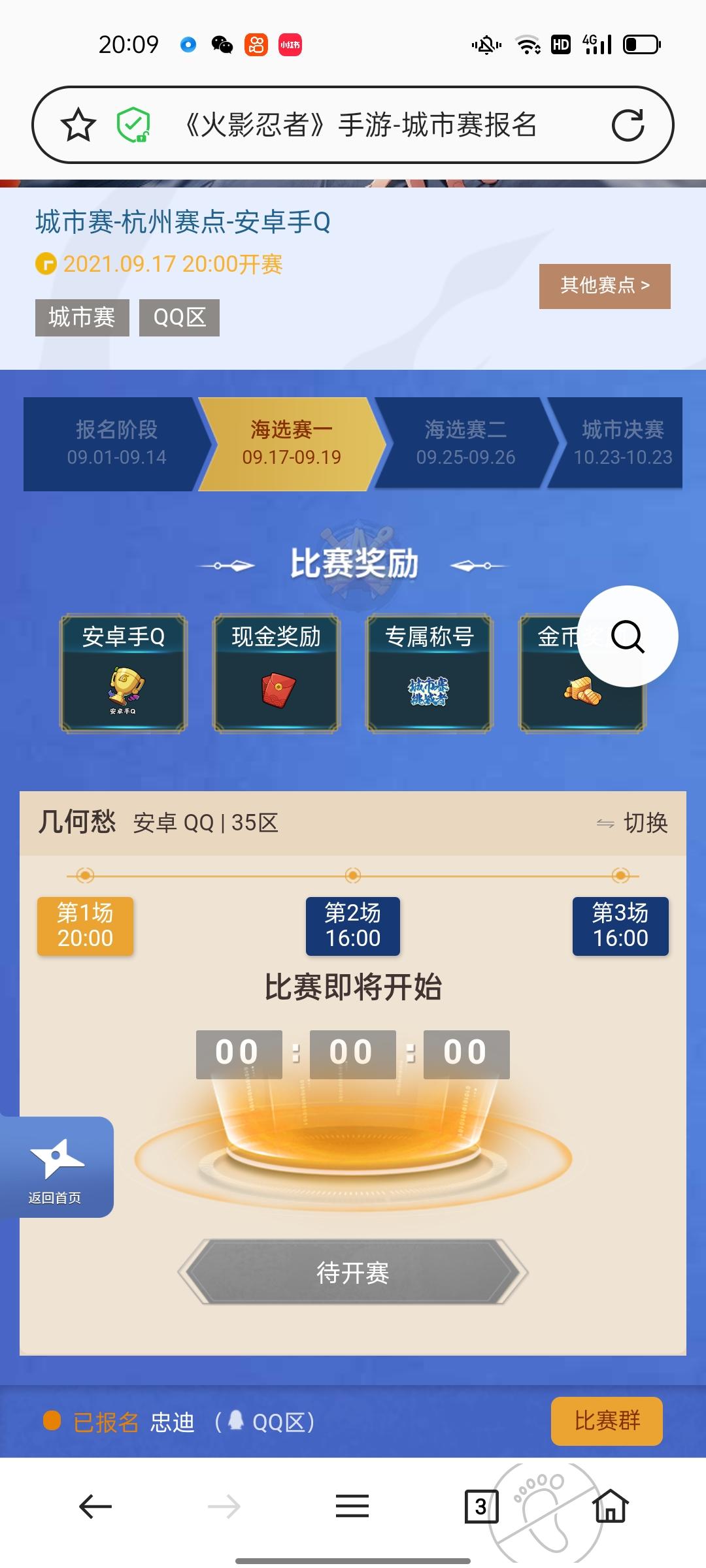Screen dimensions: 706x1568
Task: Expand 第3场 16:00 match details
Action: tap(620, 926)
